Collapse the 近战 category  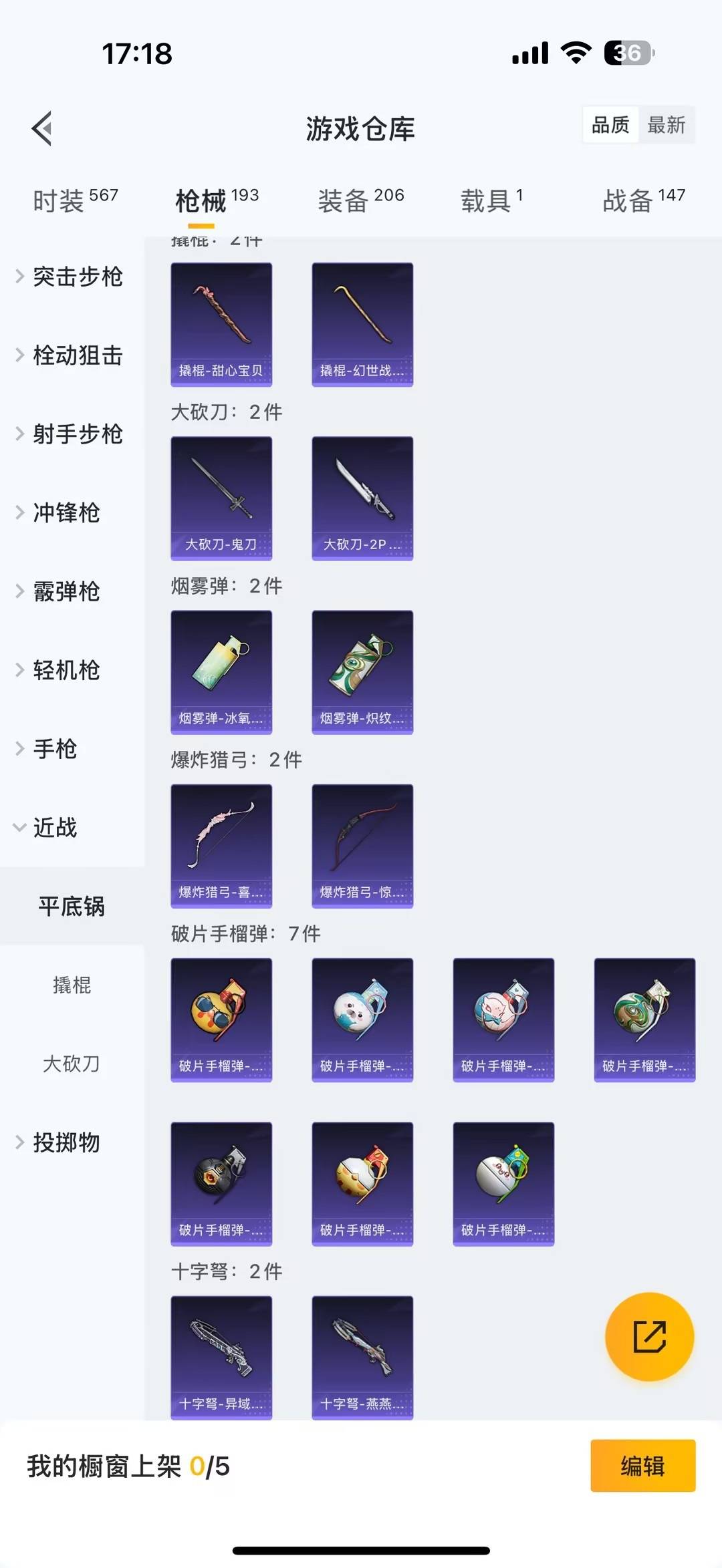[x=55, y=828]
